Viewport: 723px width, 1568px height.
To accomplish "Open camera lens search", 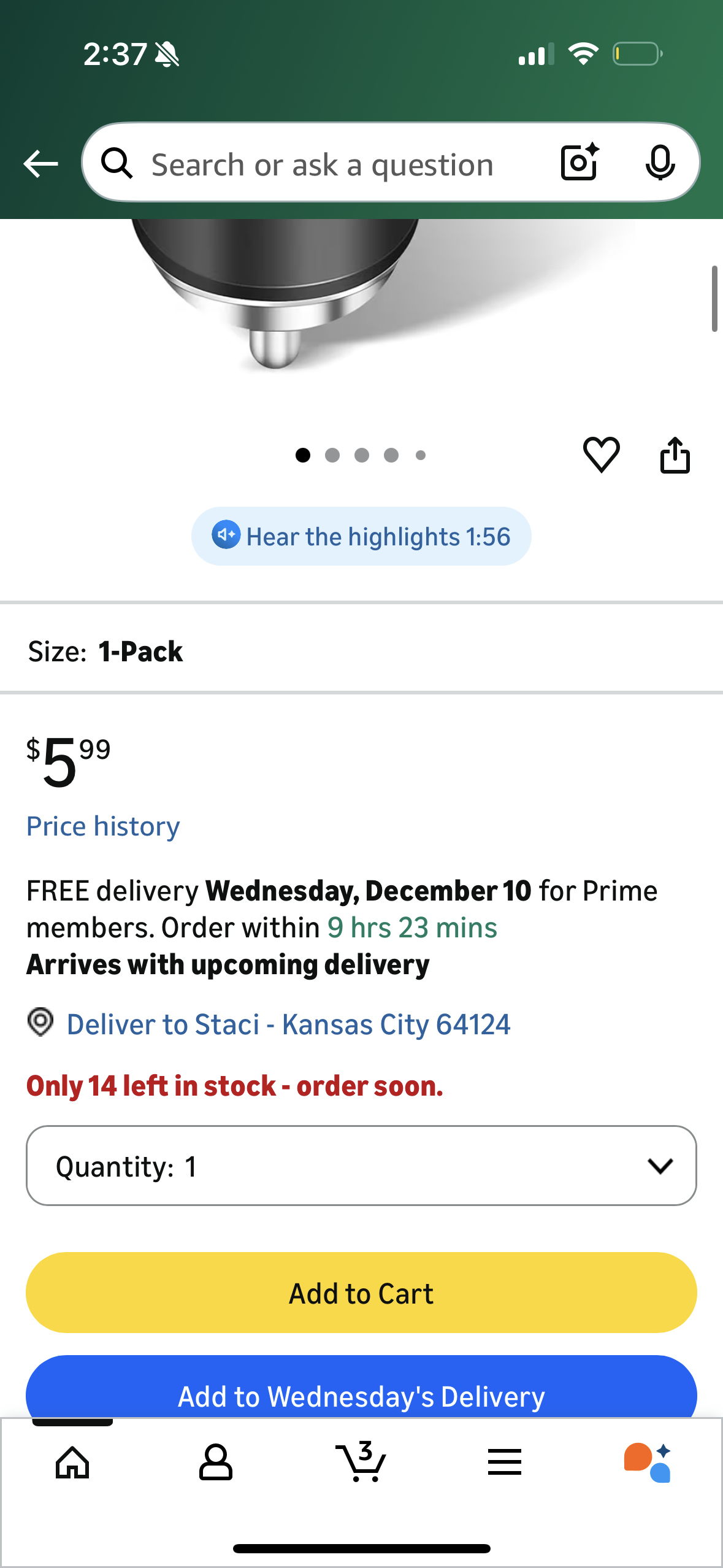I will pyautogui.click(x=580, y=163).
